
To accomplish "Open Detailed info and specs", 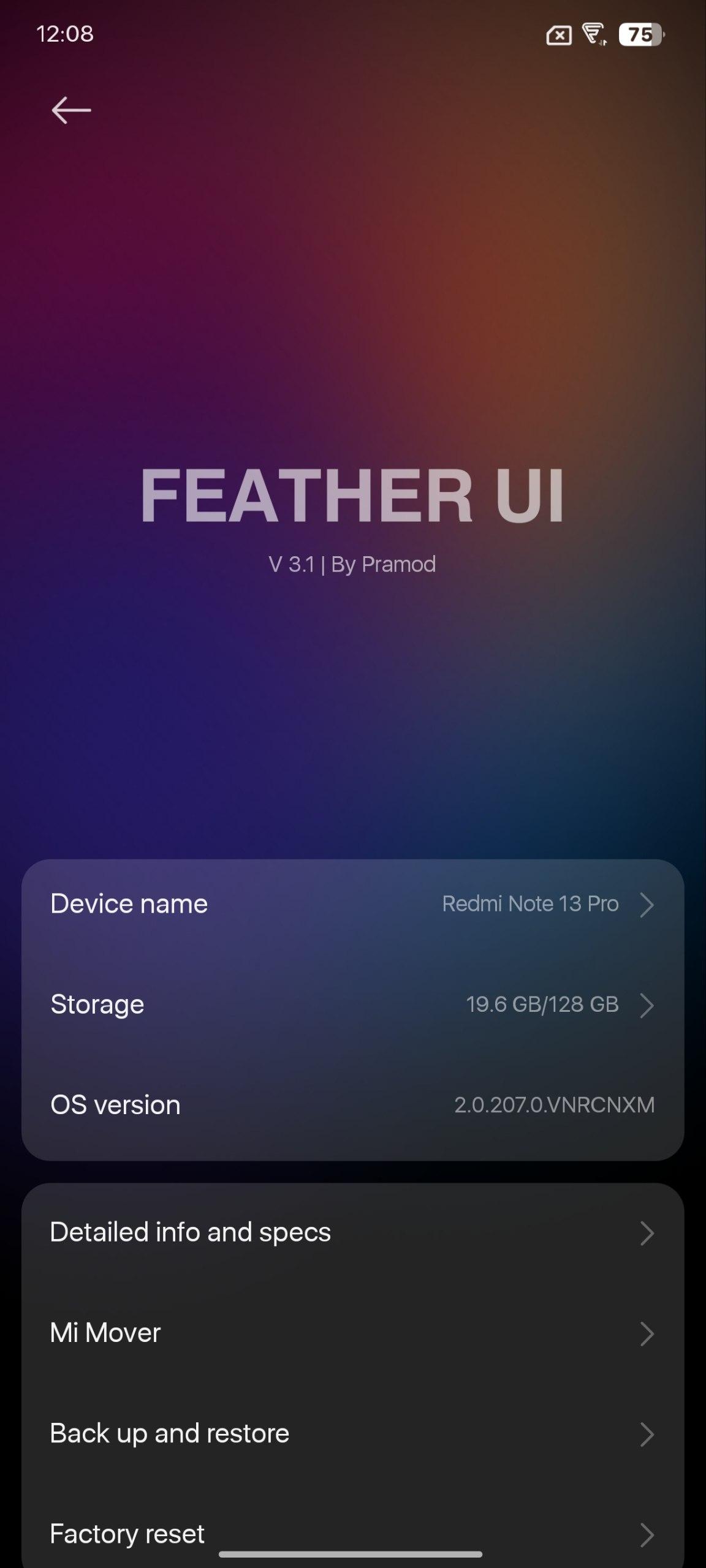I will [352, 1232].
